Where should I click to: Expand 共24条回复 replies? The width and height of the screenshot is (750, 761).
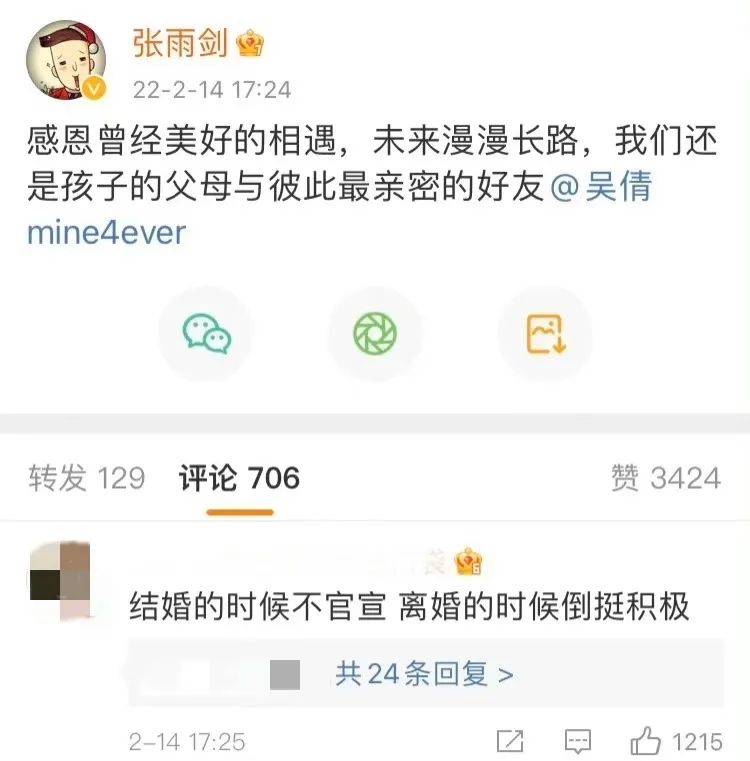[424, 674]
